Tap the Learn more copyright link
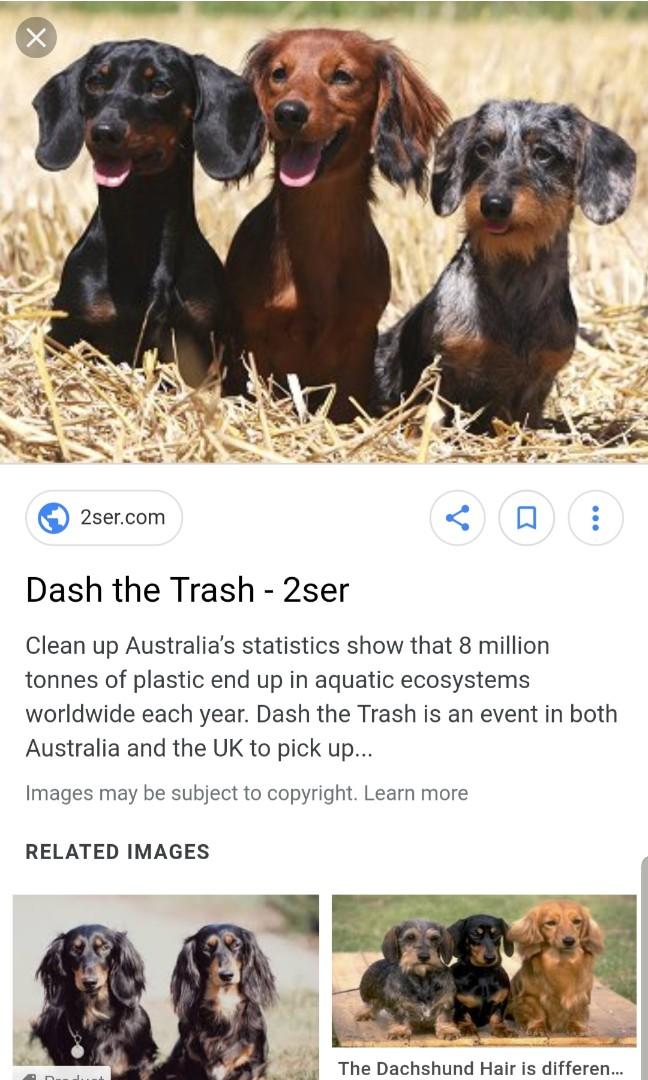The image size is (648, 1080). pyautogui.click(x=415, y=793)
